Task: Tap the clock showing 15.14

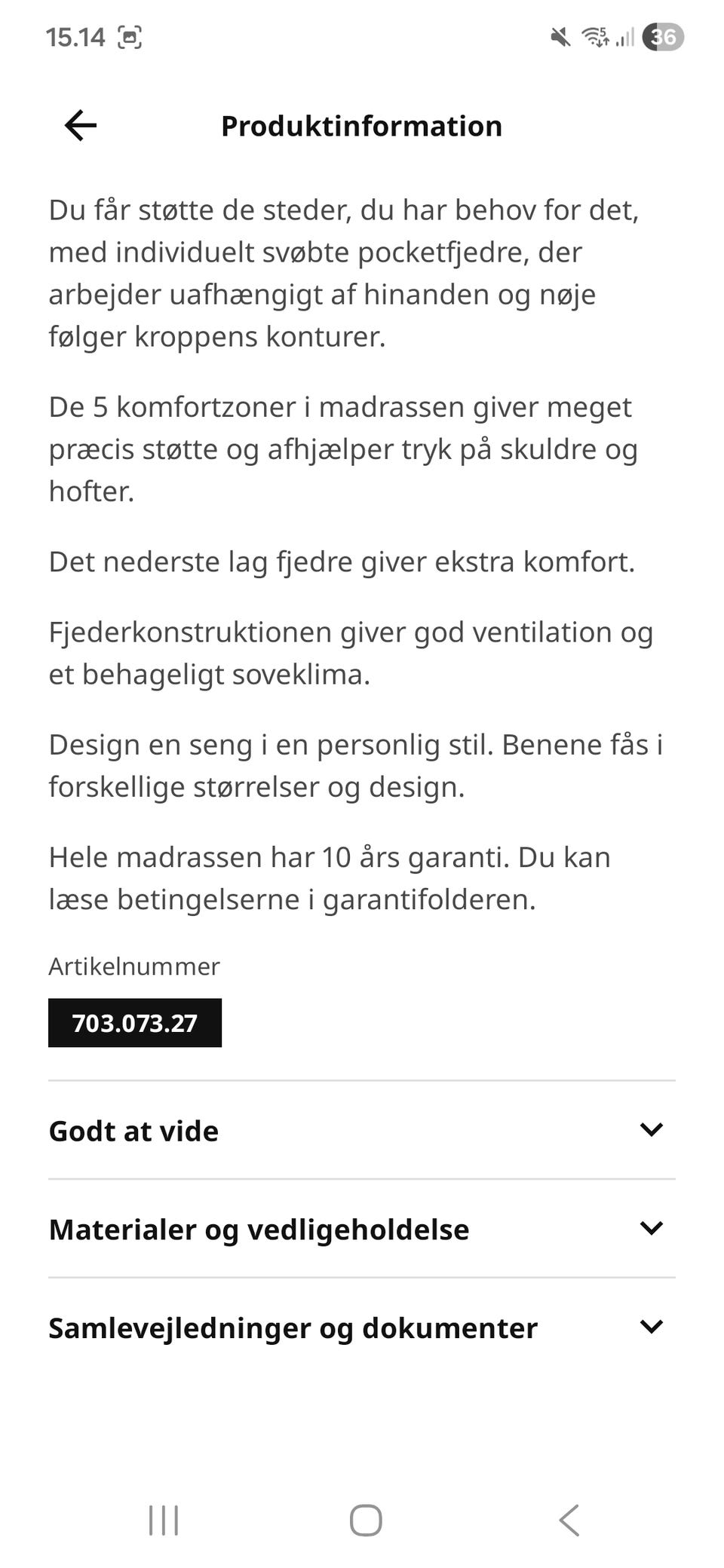Action: tap(75, 36)
